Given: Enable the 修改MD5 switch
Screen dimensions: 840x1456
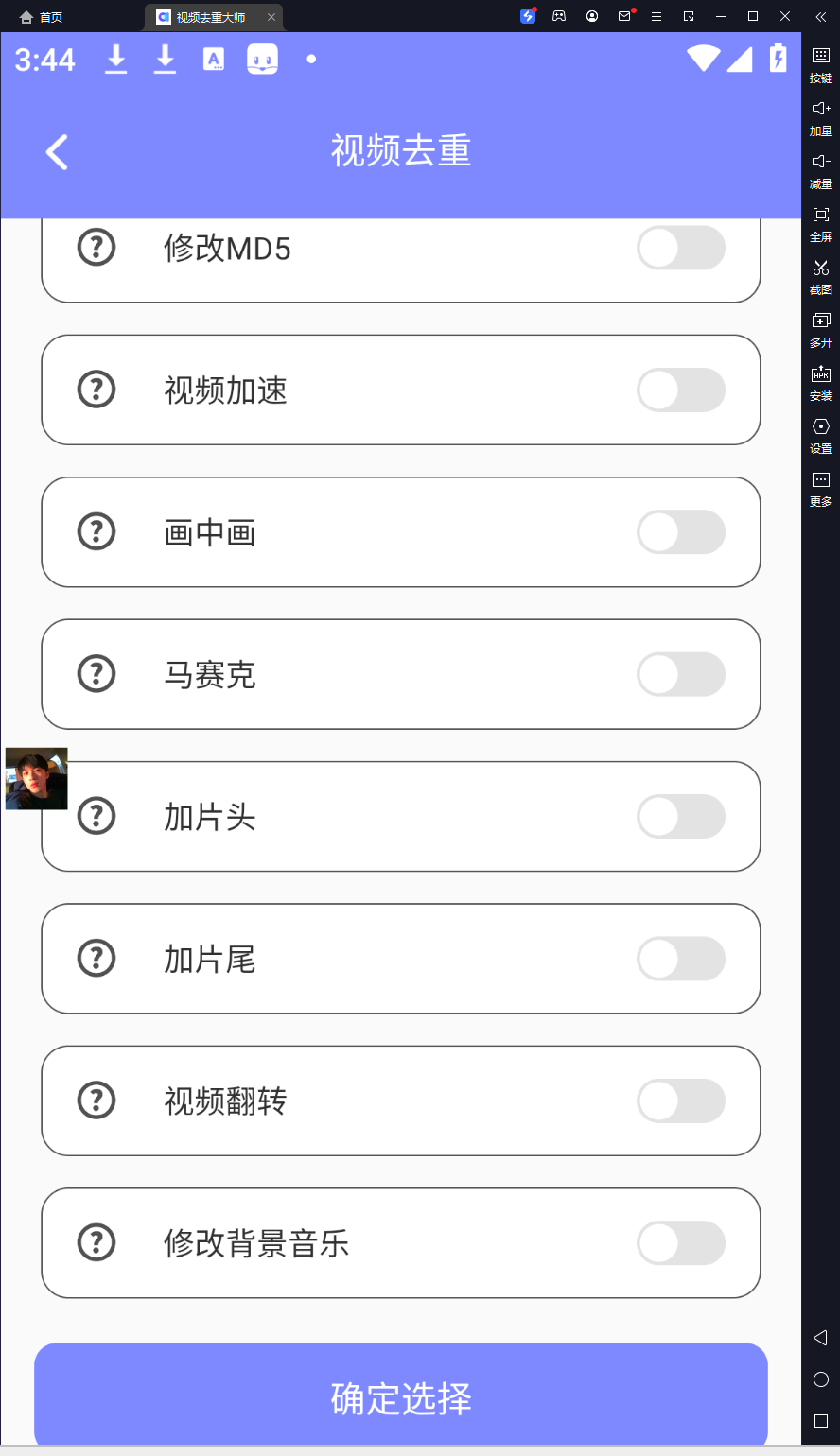Looking at the screenshot, I should click(x=681, y=248).
